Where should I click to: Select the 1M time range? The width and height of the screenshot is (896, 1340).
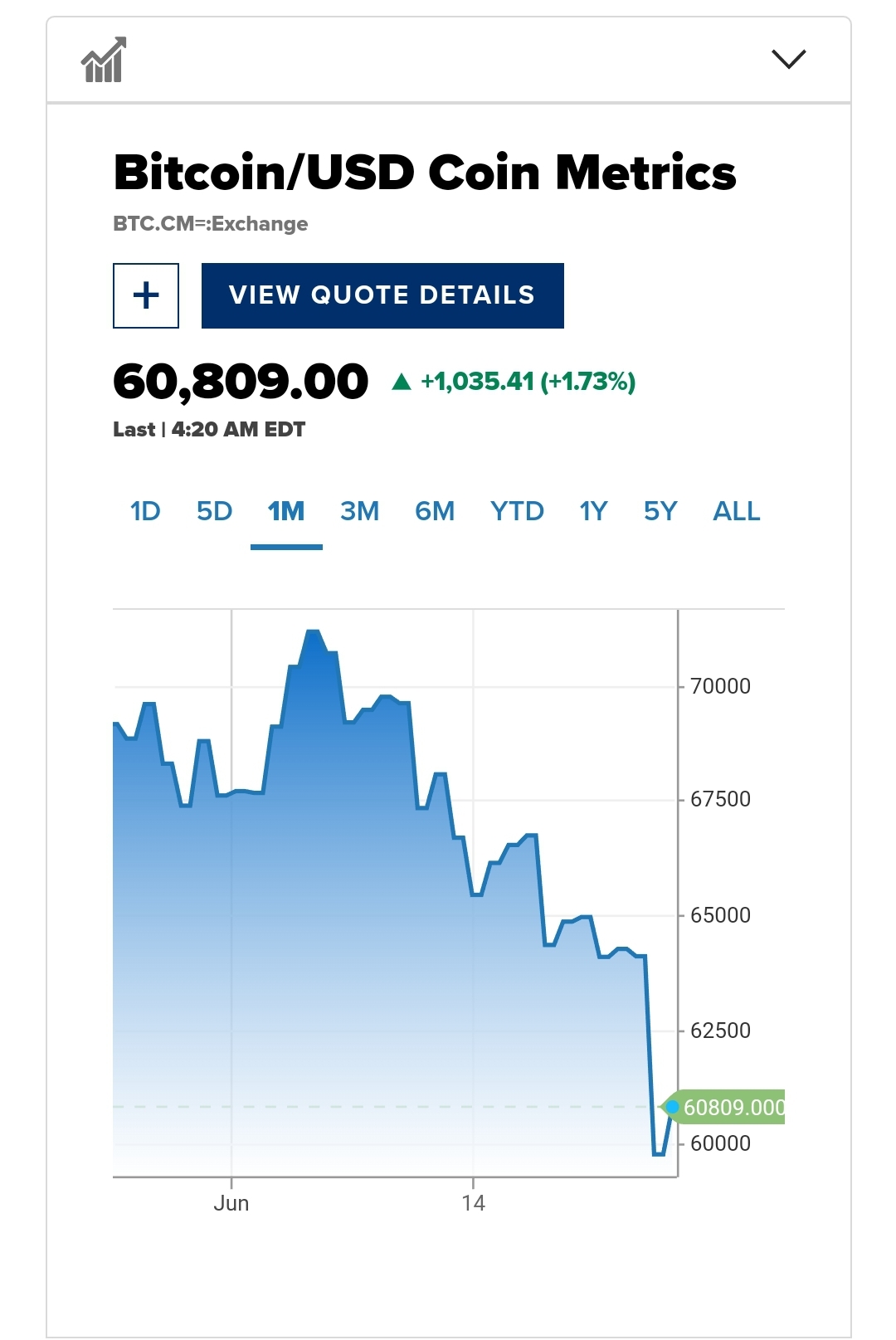tap(286, 511)
